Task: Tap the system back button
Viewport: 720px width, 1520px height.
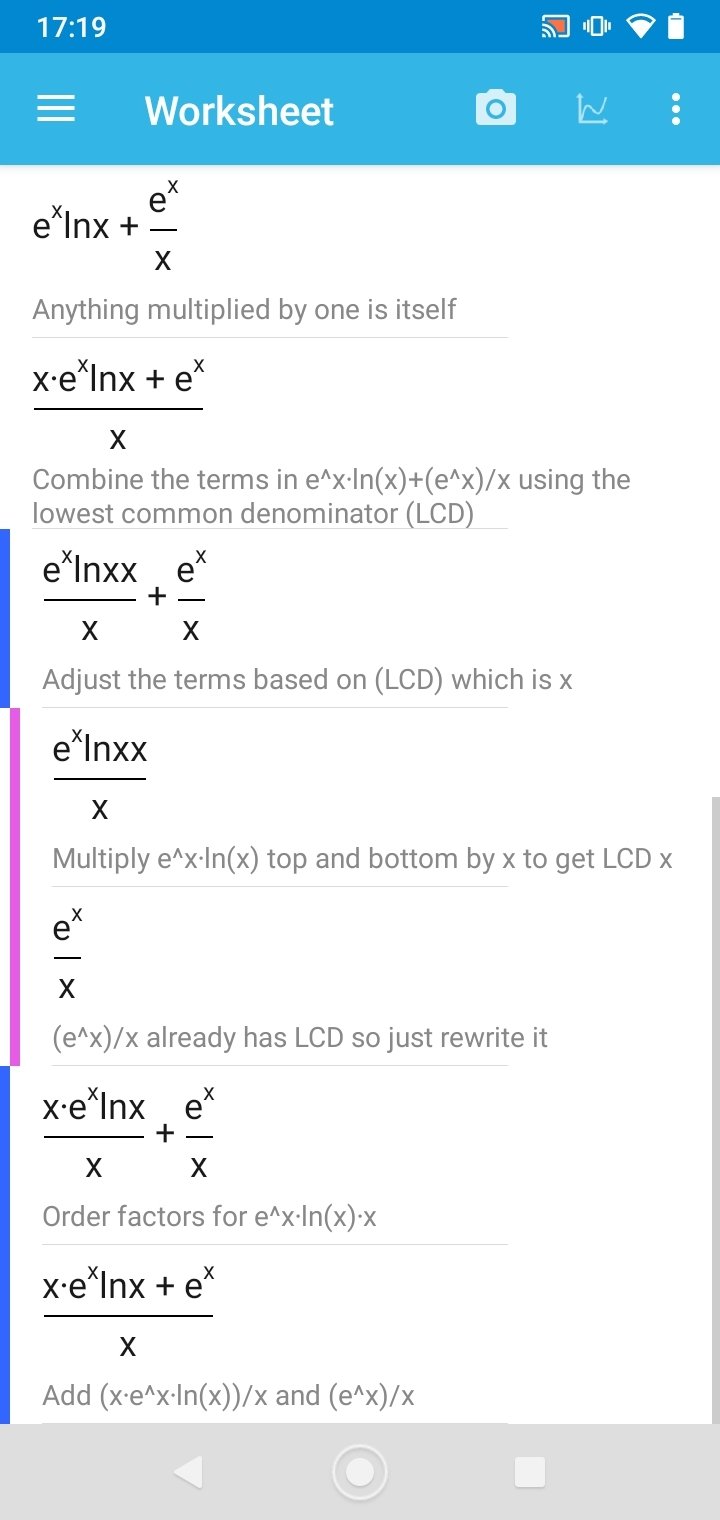Action: [x=188, y=1472]
